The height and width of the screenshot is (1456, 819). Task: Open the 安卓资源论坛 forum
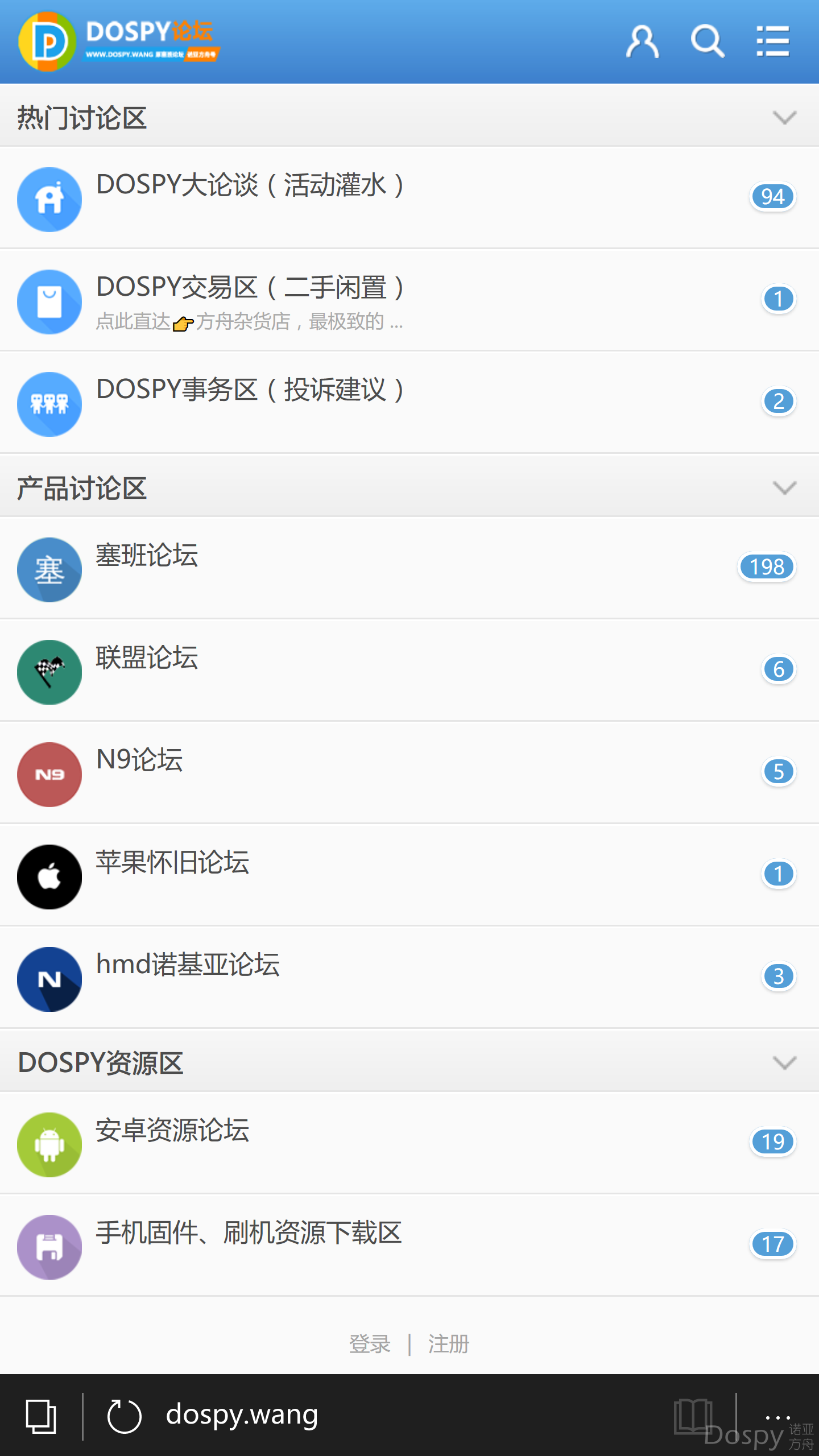click(x=172, y=1131)
